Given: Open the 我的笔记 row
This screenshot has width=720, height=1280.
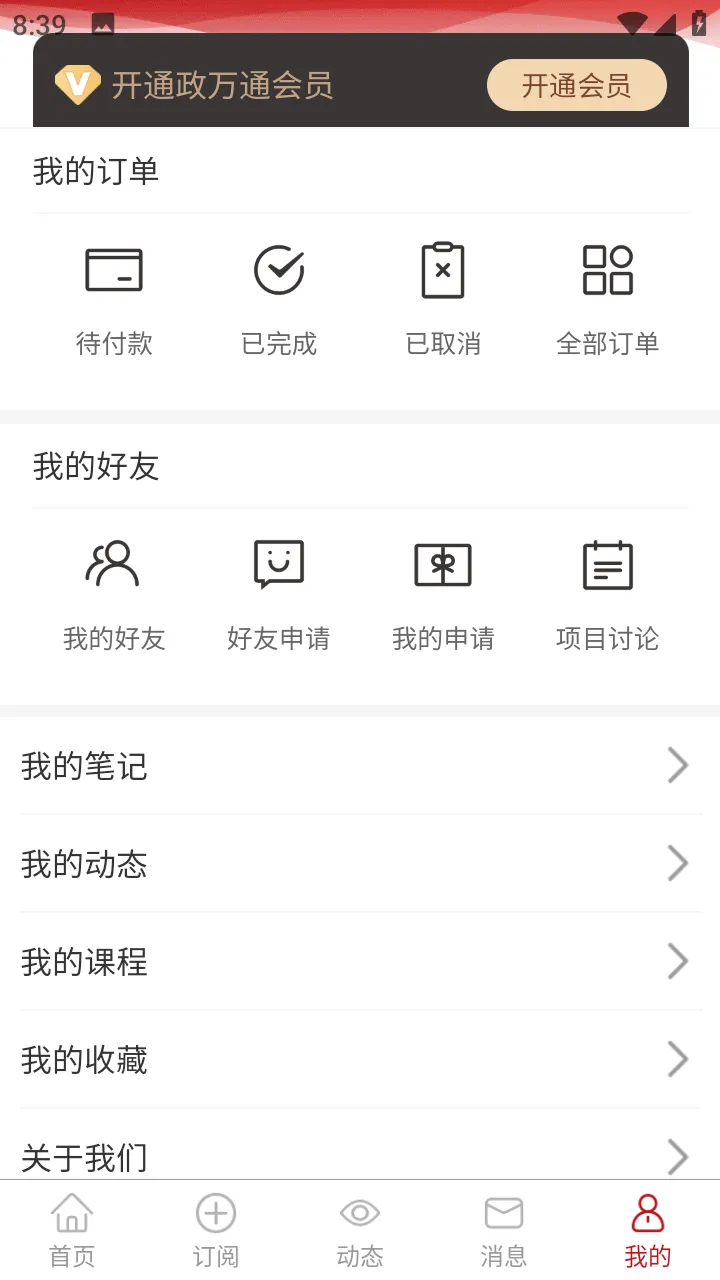Looking at the screenshot, I should [x=360, y=766].
